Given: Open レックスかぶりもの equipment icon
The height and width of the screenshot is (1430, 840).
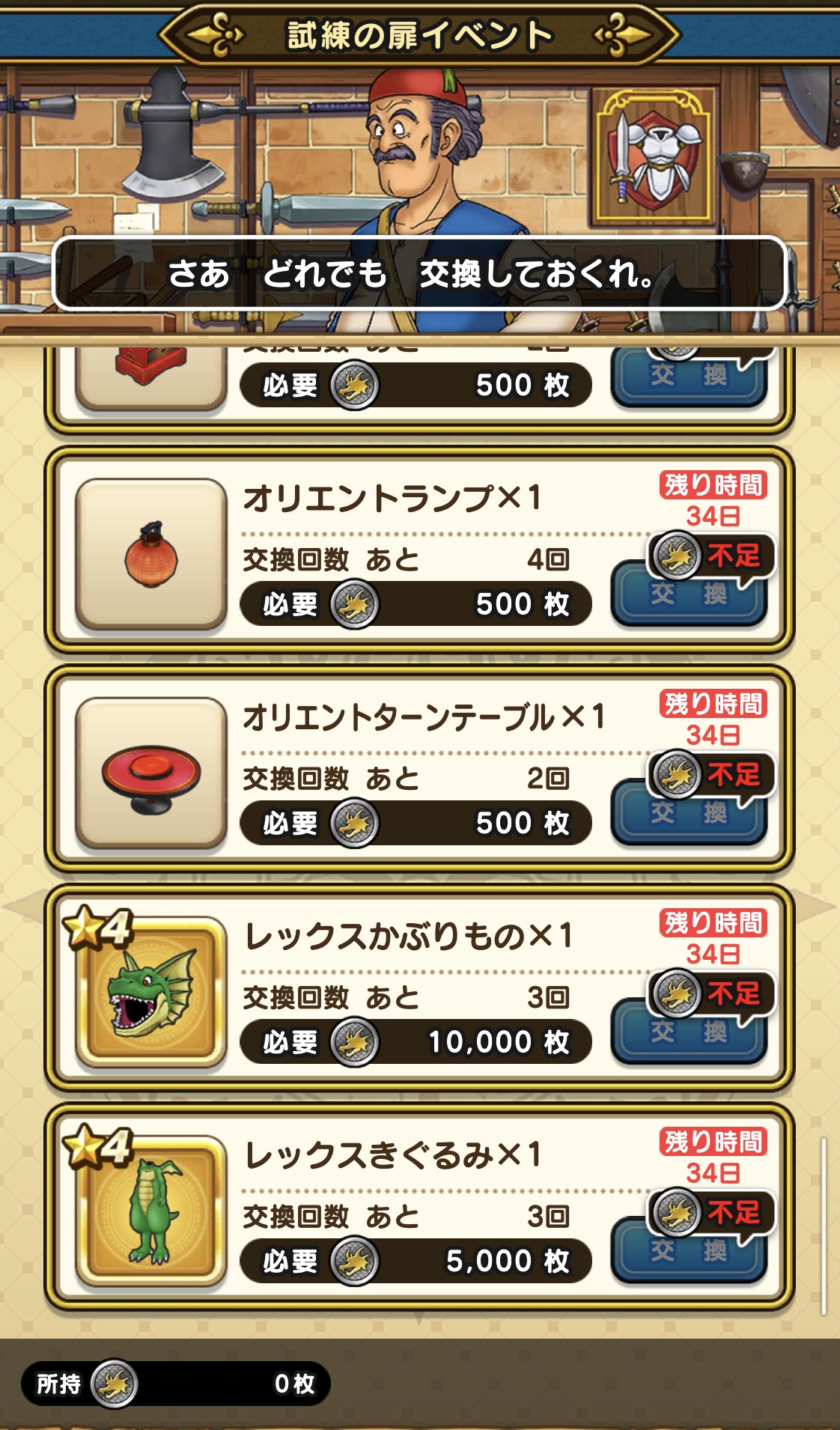Looking at the screenshot, I should pyautogui.click(x=151, y=993).
